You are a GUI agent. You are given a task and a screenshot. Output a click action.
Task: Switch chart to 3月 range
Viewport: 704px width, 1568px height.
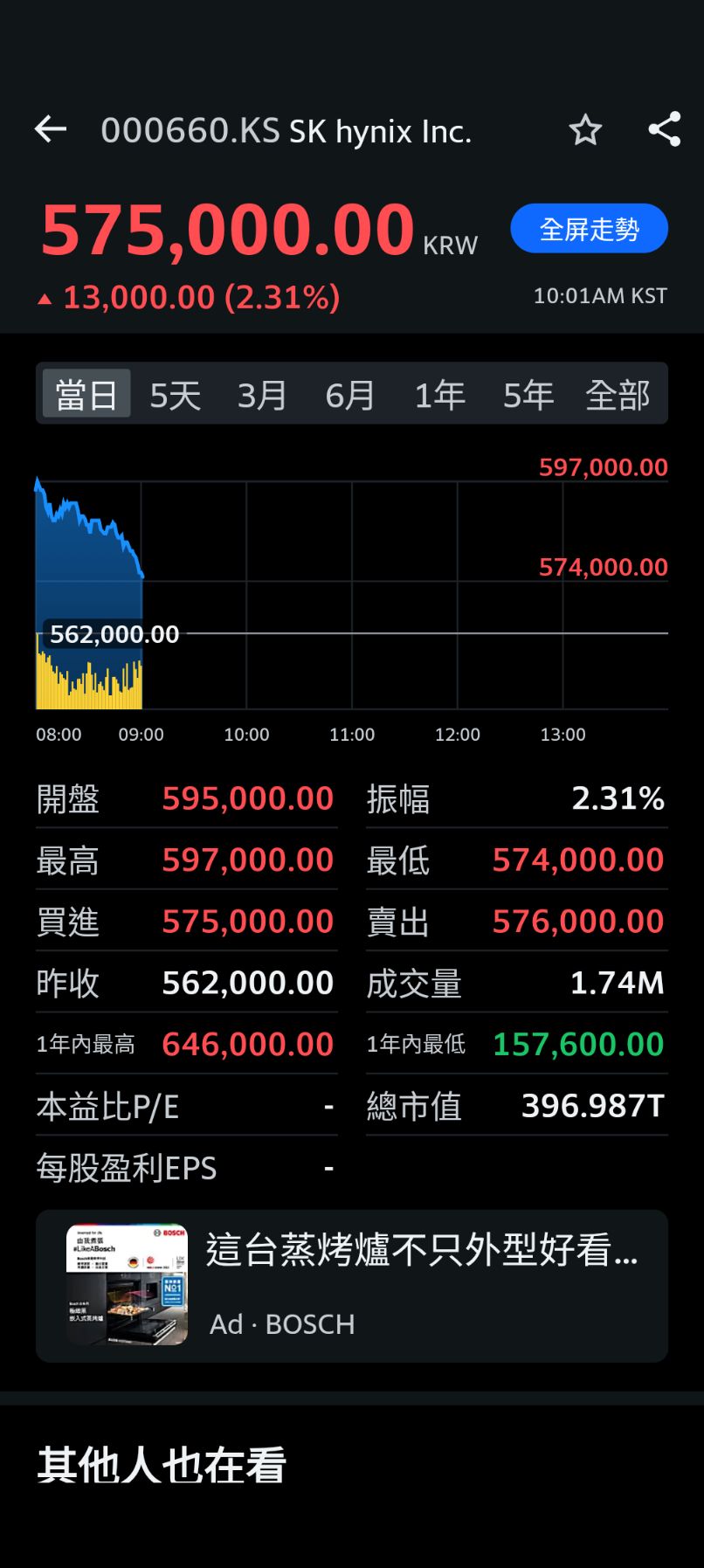tap(262, 395)
